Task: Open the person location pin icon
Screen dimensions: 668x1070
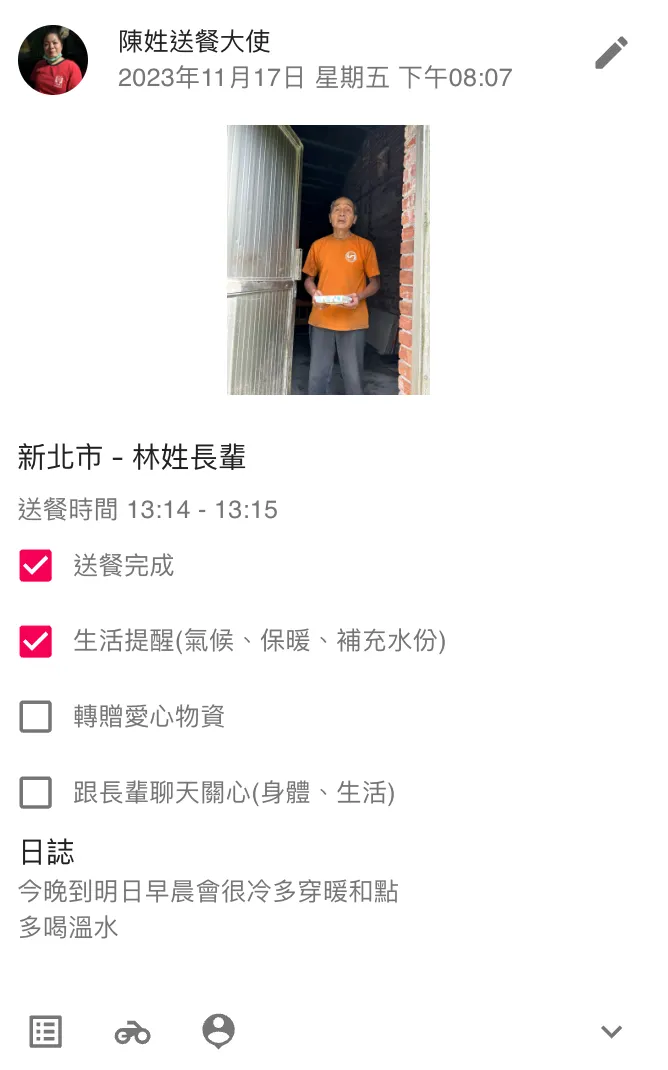Action: click(x=218, y=1031)
